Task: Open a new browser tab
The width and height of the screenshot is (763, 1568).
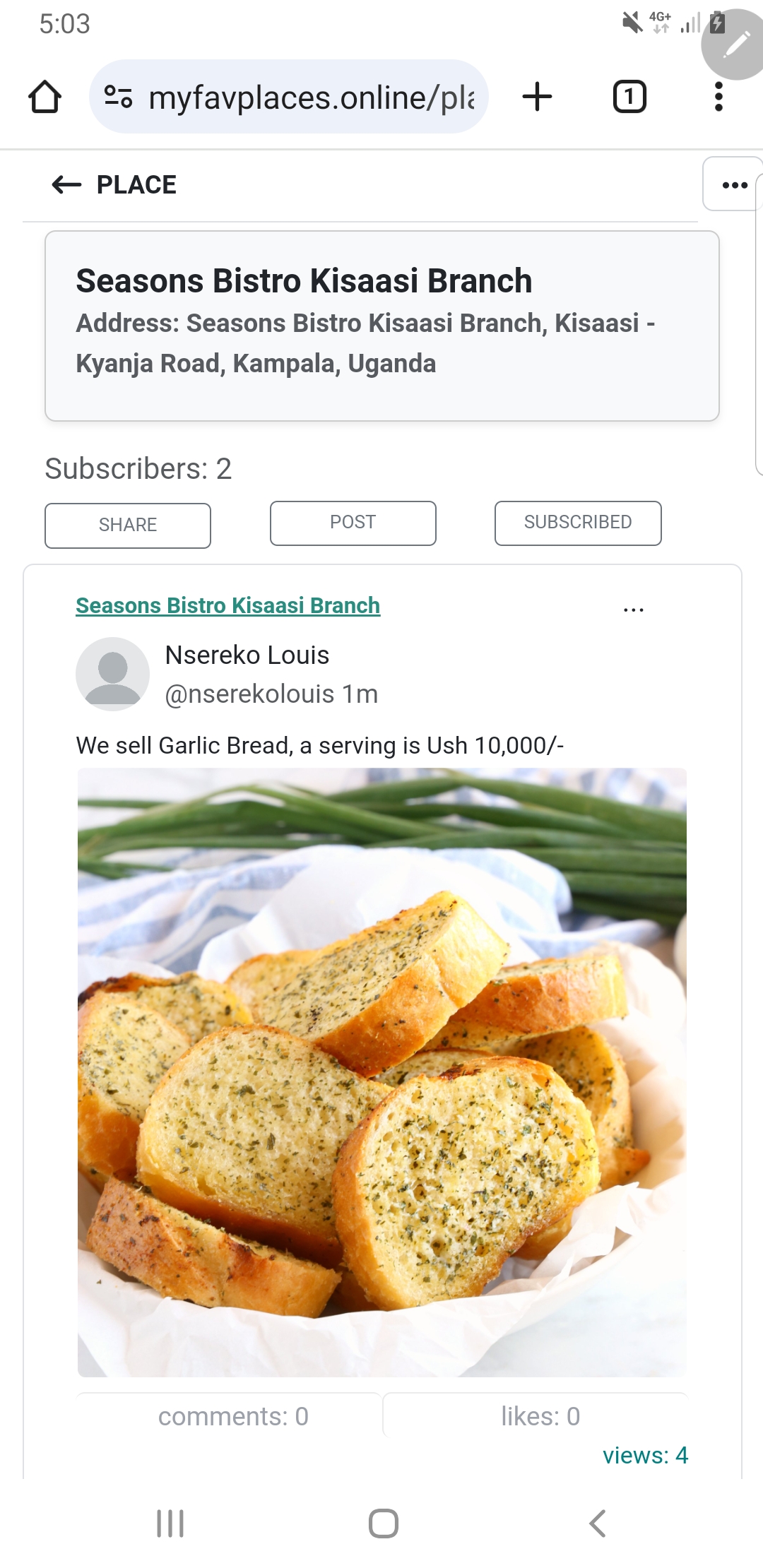Action: [537, 97]
